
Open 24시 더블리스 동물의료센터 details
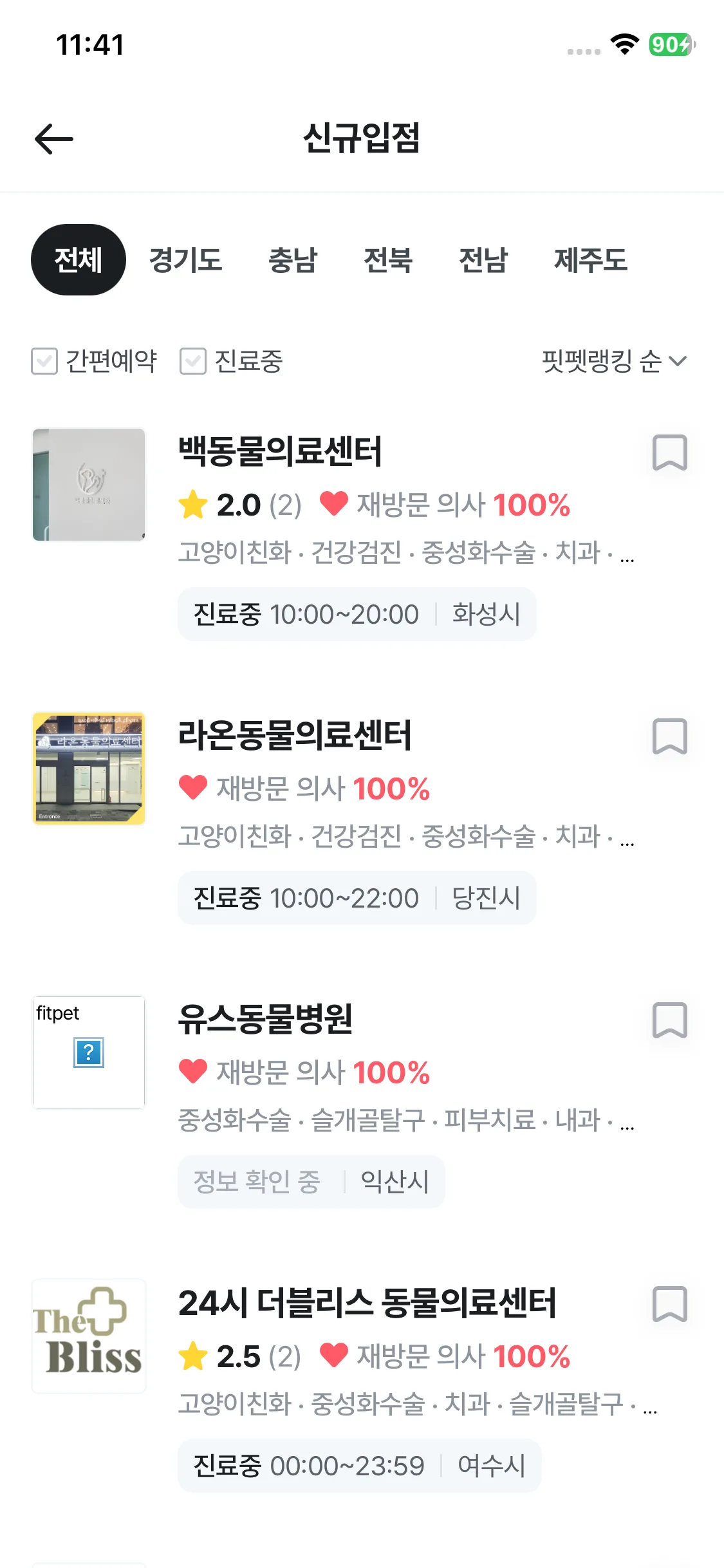point(367,1303)
